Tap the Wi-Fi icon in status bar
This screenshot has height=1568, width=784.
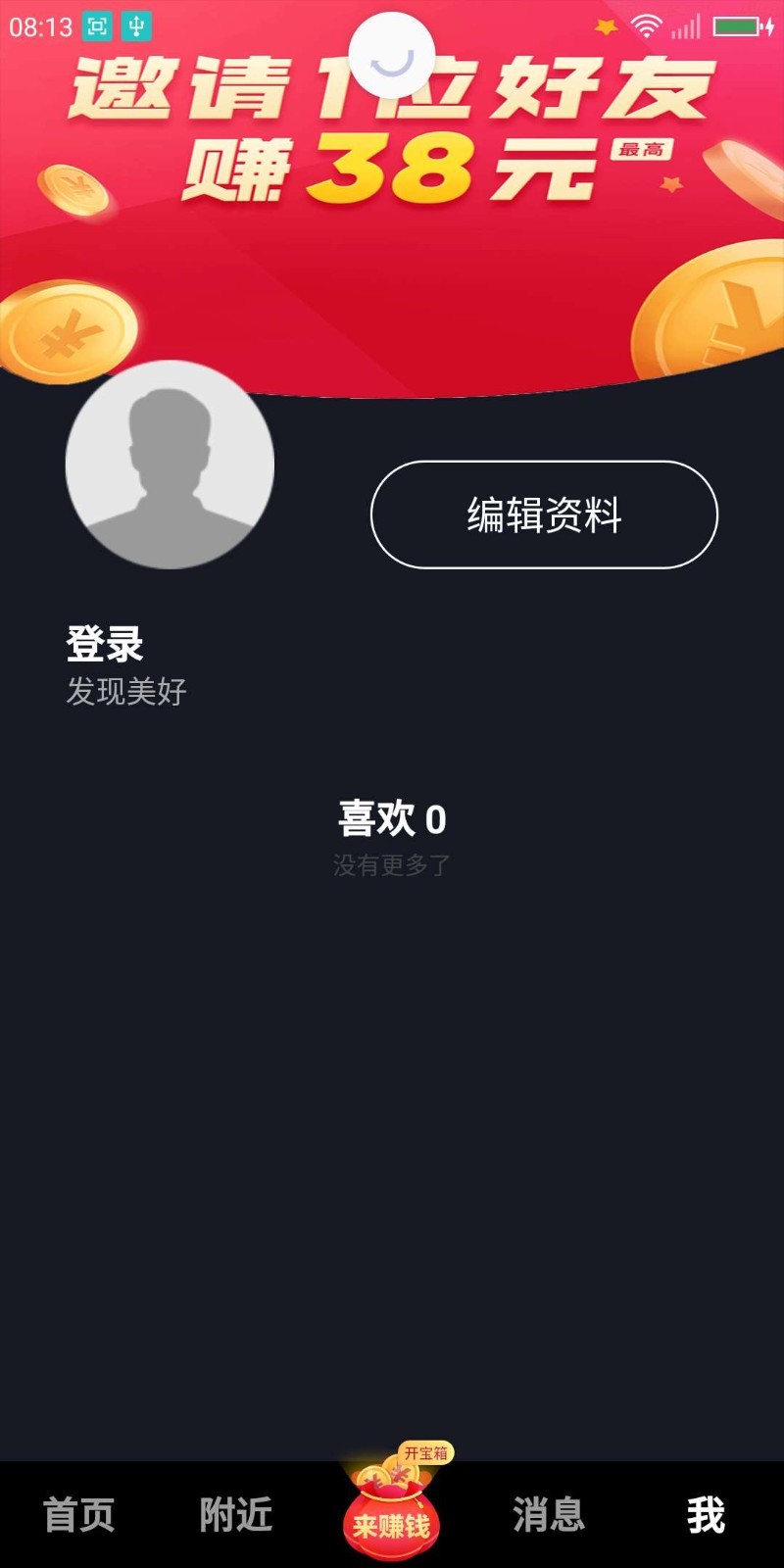tap(647, 26)
